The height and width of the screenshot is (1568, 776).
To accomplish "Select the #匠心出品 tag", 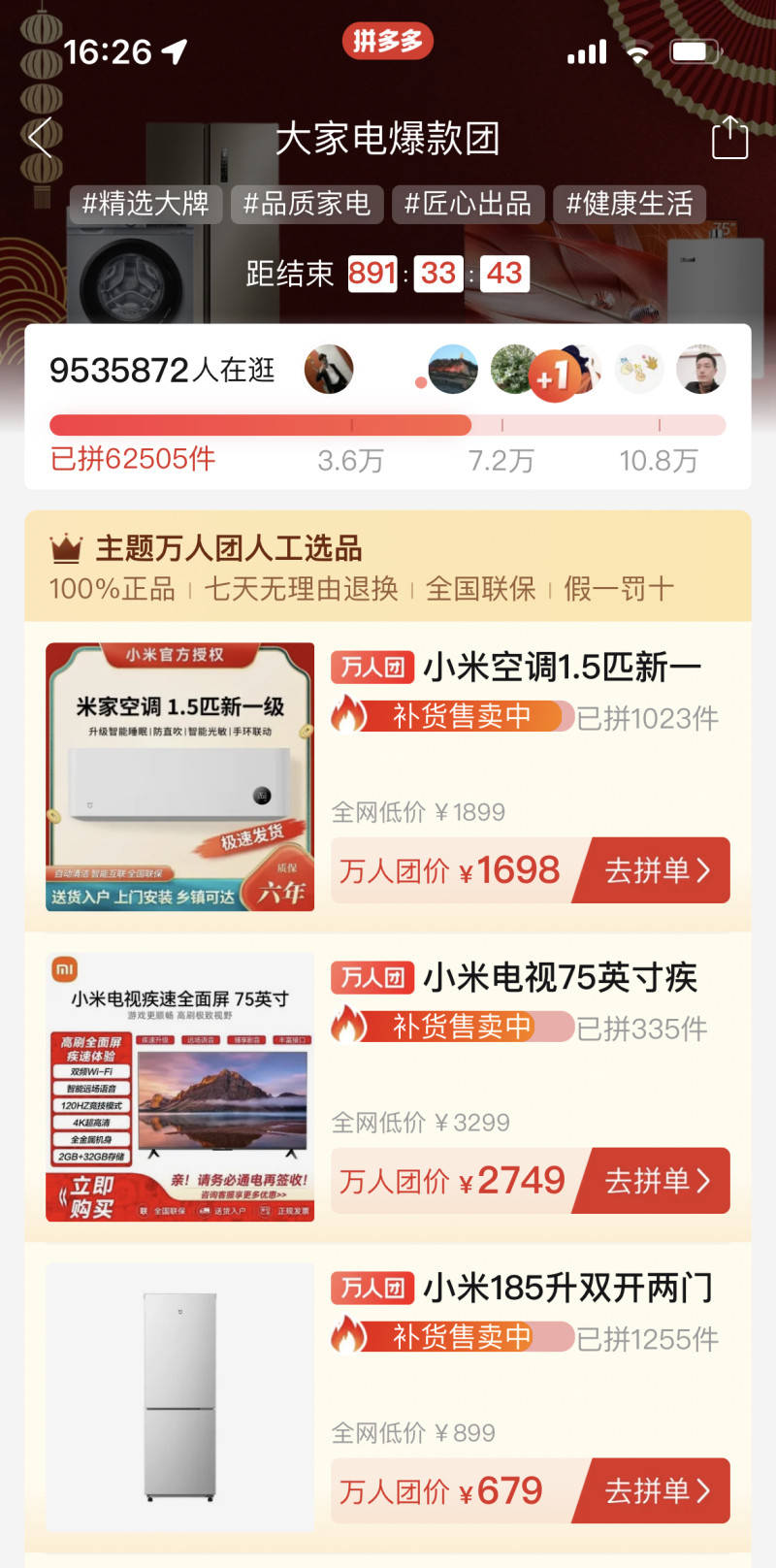I will click(468, 204).
